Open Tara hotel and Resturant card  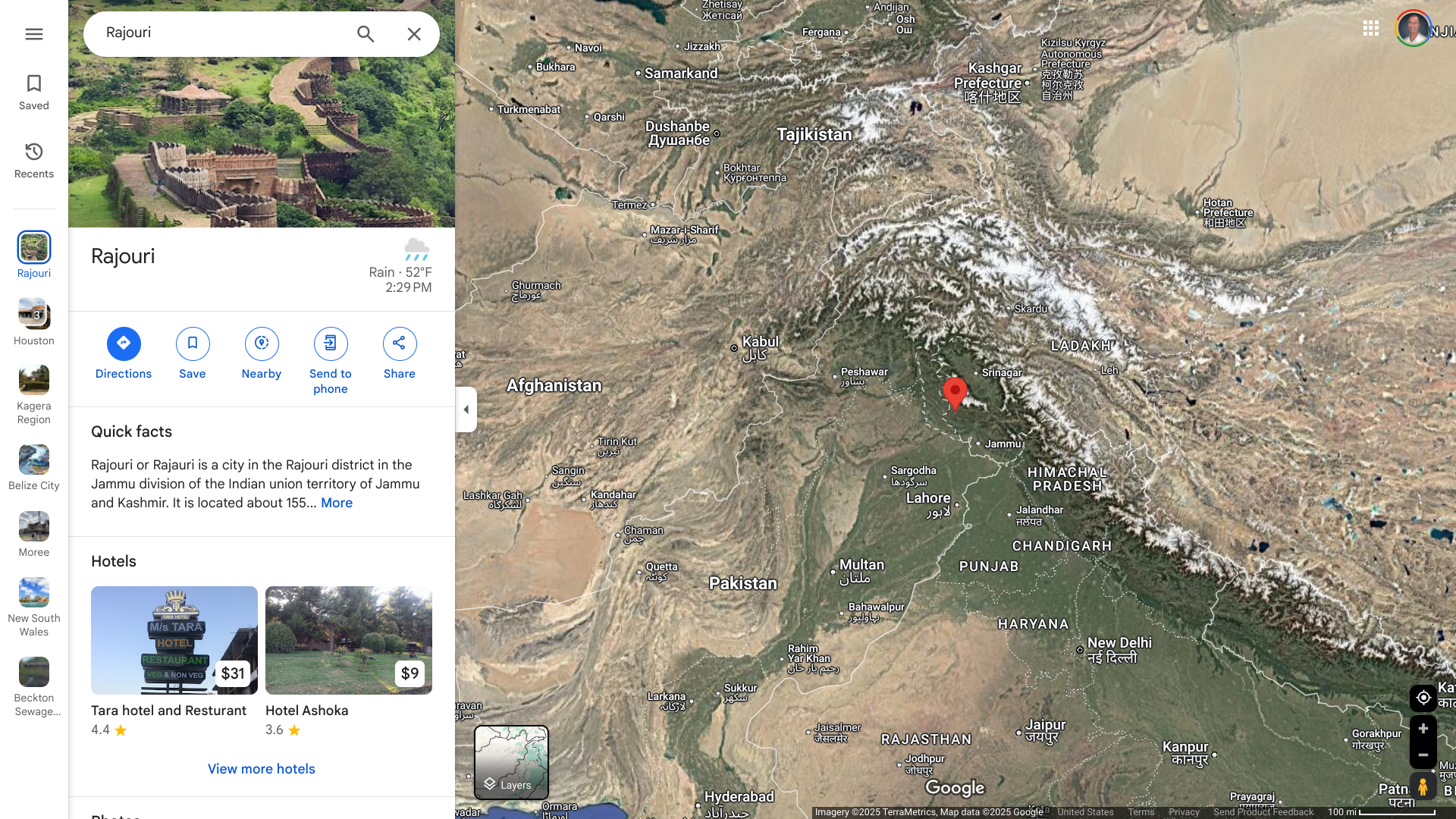point(174,641)
